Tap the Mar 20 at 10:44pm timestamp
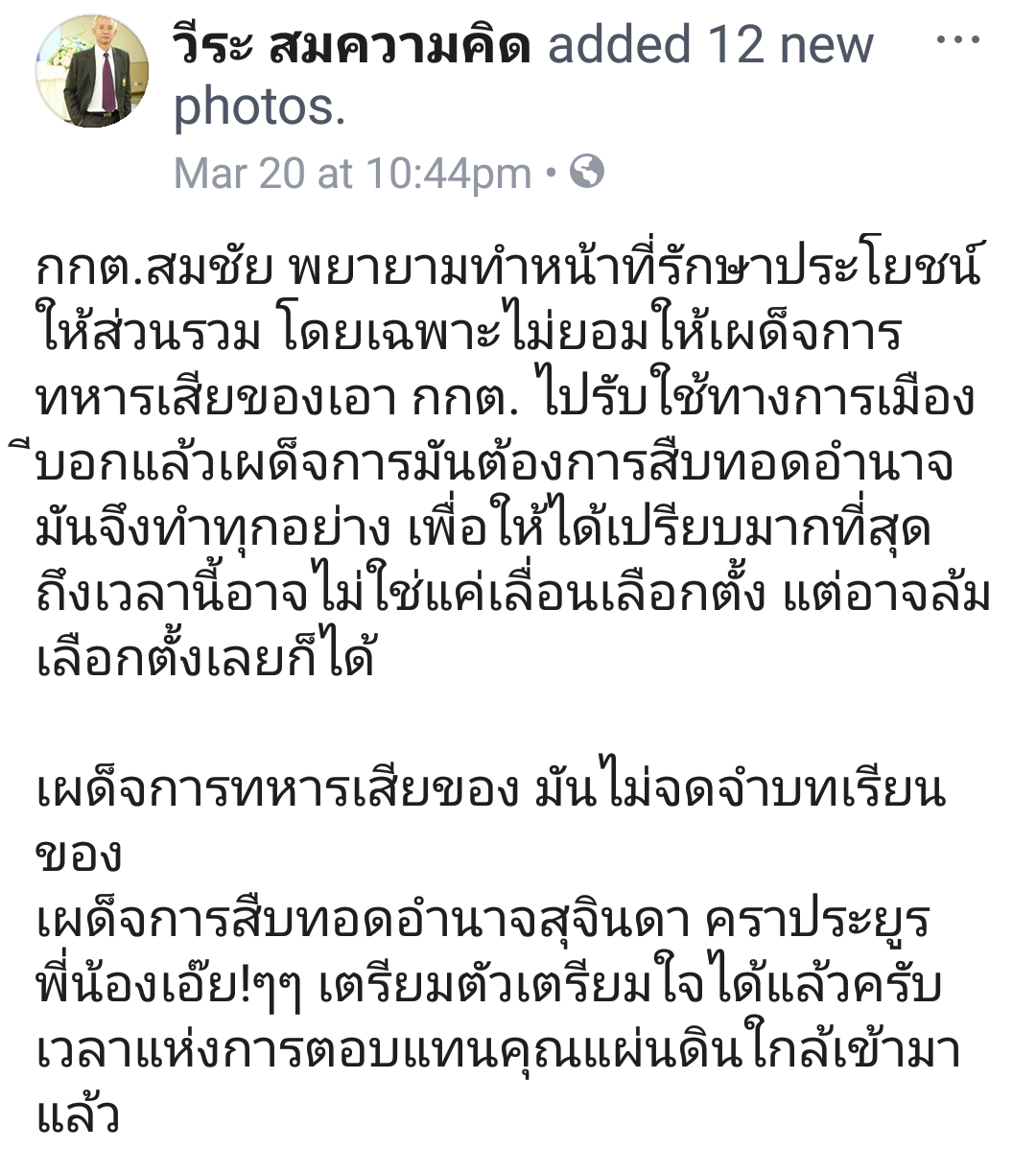The height and width of the screenshot is (1149, 1036). pyautogui.click(x=352, y=174)
